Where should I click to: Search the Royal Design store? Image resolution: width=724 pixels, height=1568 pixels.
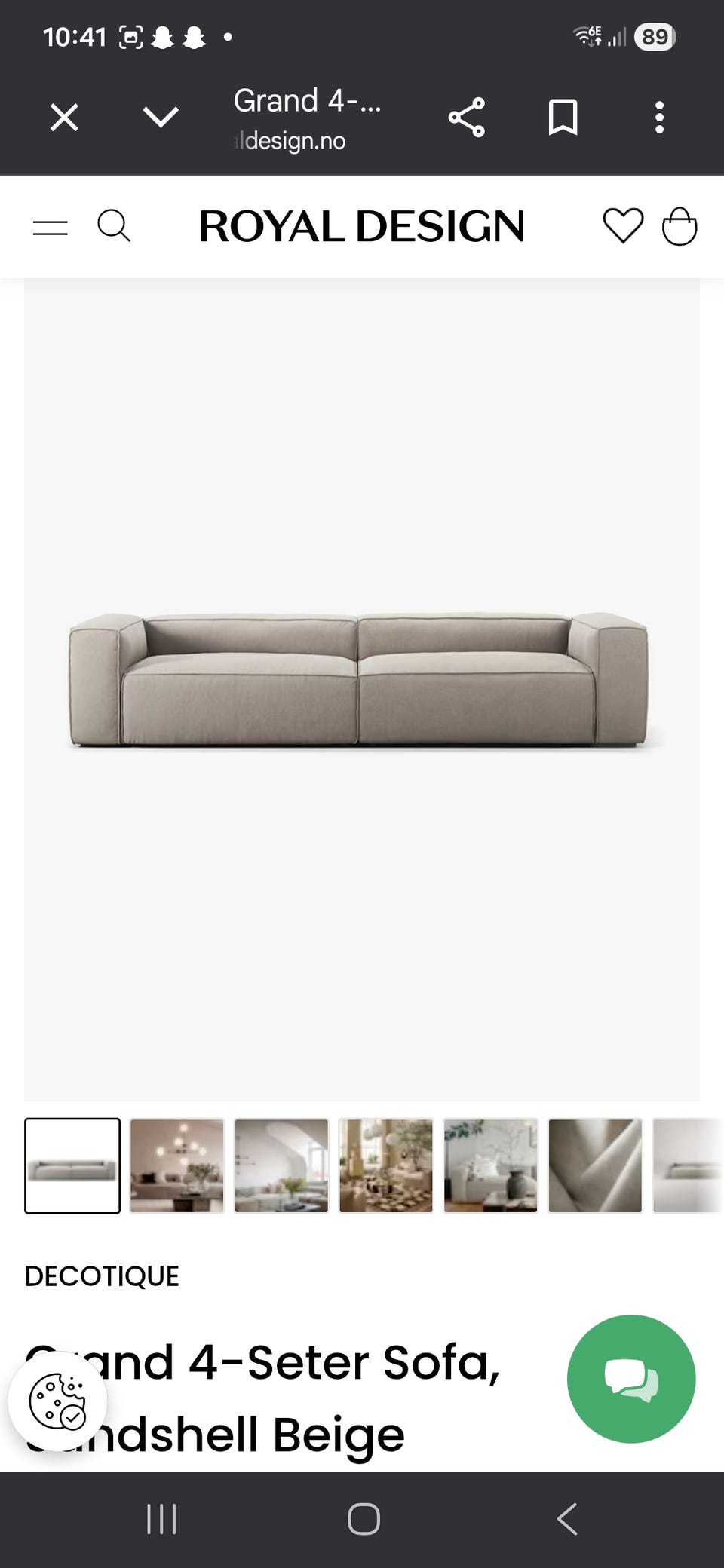coord(114,226)
